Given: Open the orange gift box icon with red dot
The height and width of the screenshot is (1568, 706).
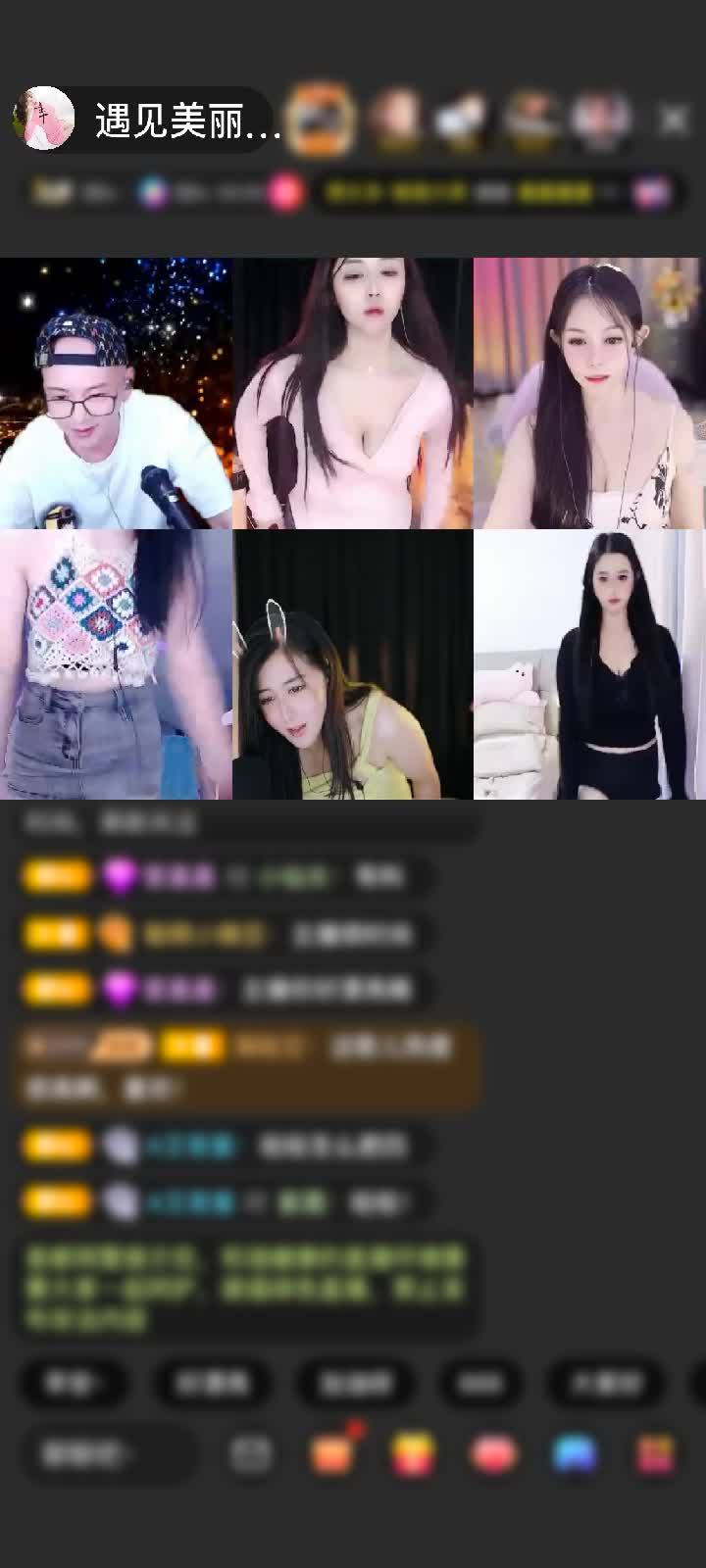Looking at the screenshot, I should tap(332, 1454).
